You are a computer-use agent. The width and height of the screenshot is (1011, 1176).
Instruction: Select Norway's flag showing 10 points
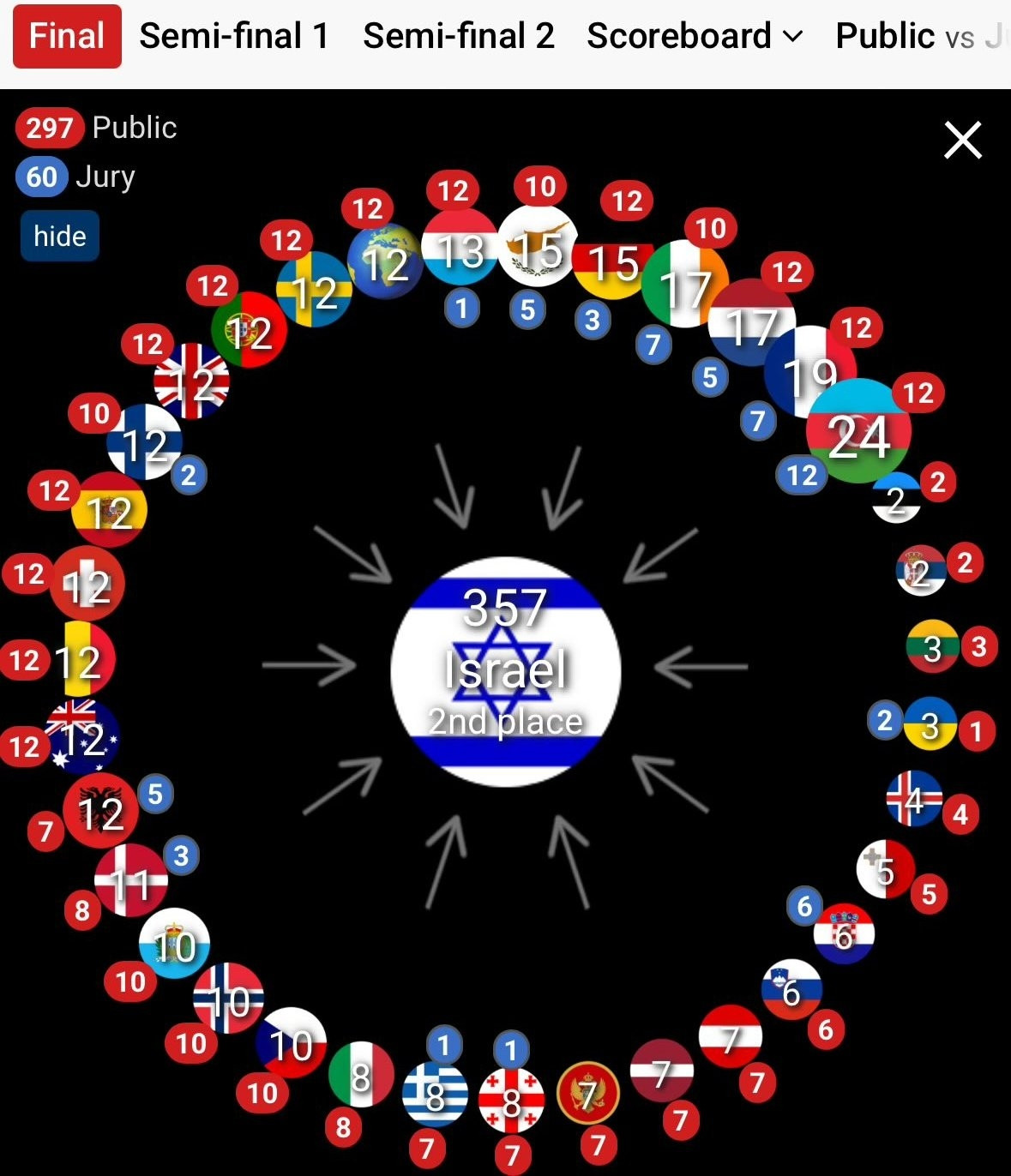[228, 998]
